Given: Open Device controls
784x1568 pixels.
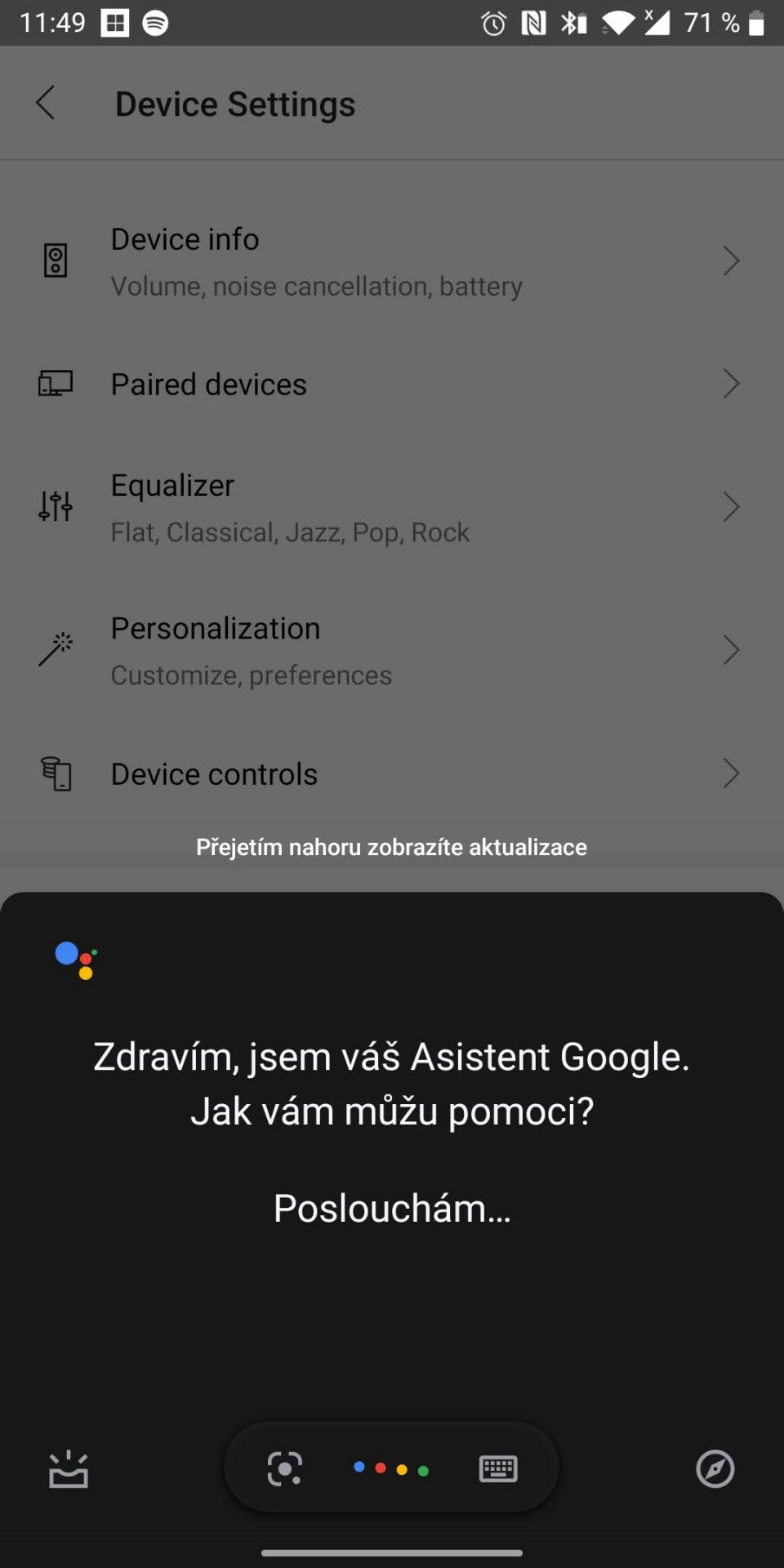Looking at the screenshot, I should [x=392, y=773].
